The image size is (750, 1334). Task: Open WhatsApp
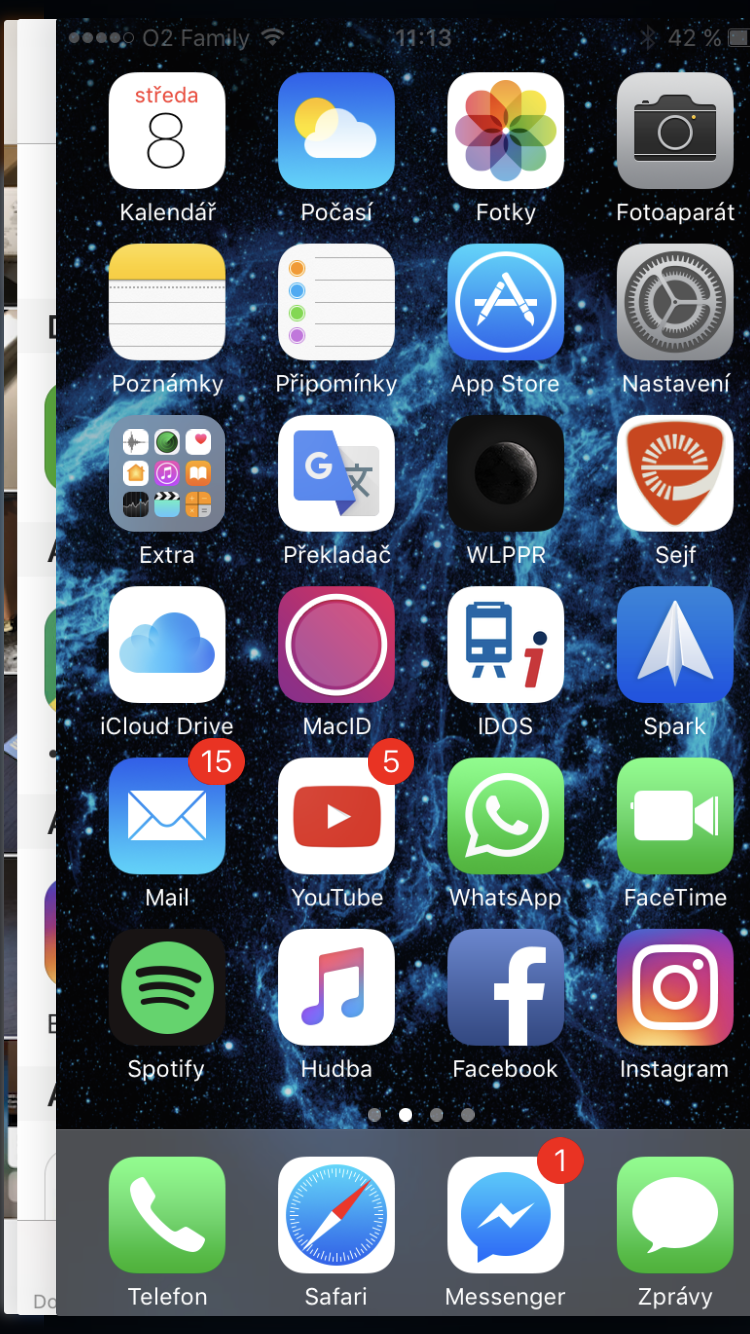pos(505,816)
